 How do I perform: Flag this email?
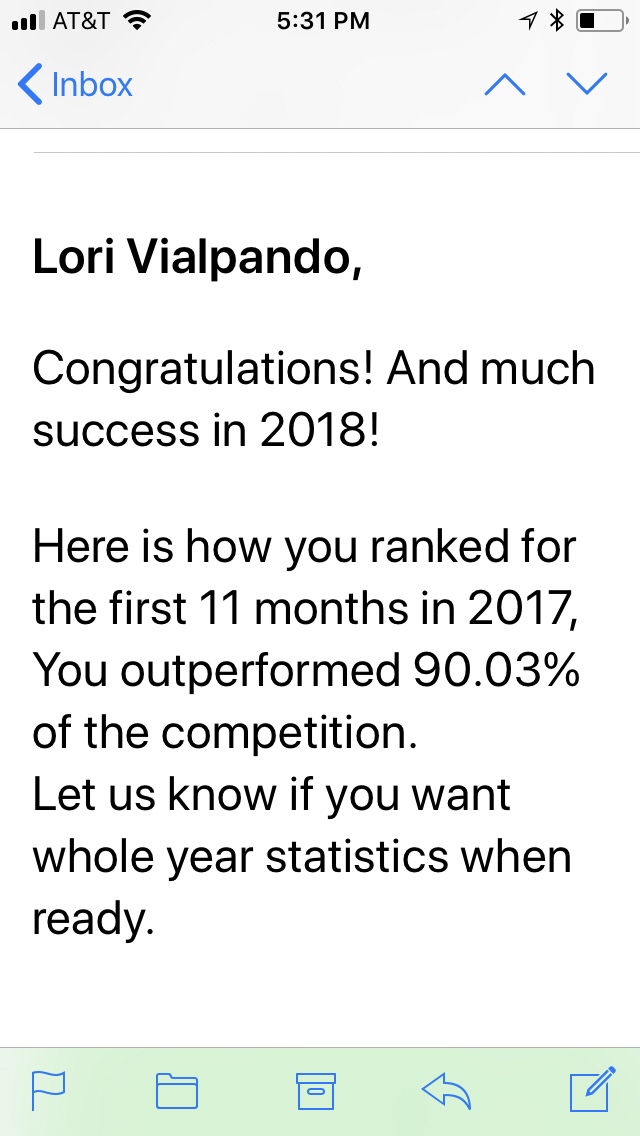point(48,1090)
